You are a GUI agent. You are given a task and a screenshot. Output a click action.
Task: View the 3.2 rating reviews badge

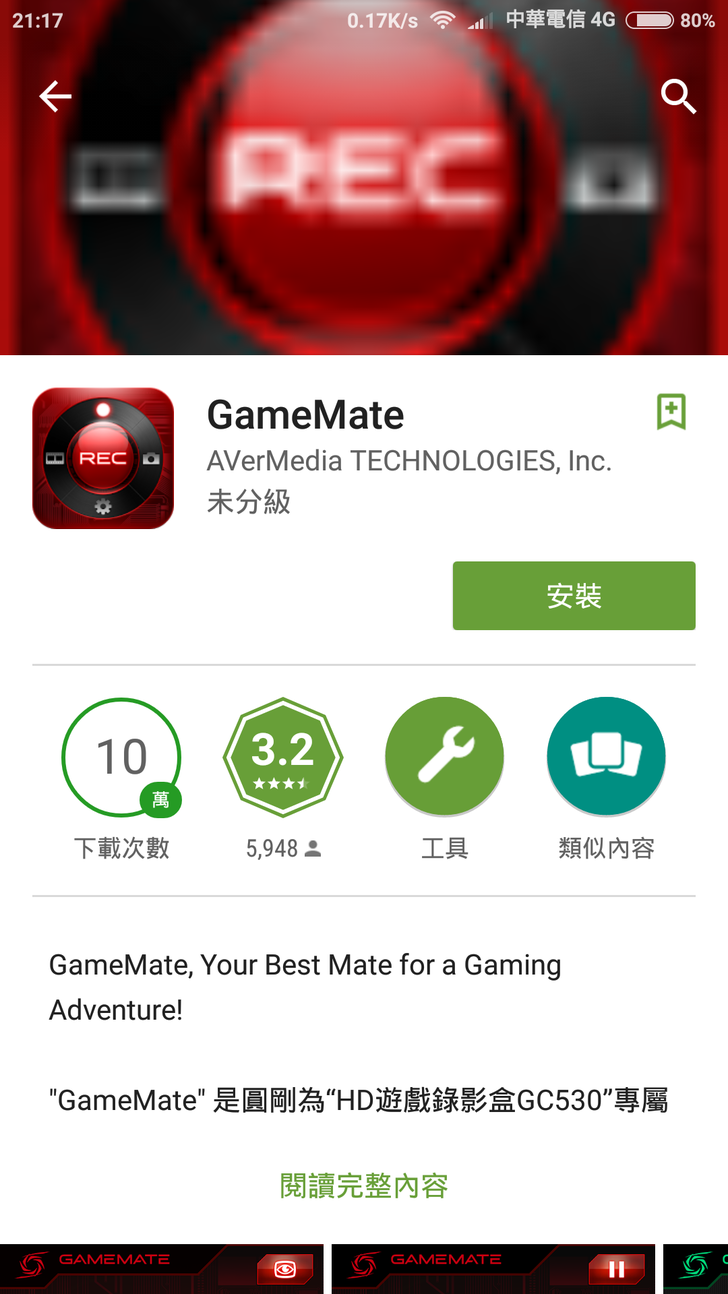tap(283, 757)
